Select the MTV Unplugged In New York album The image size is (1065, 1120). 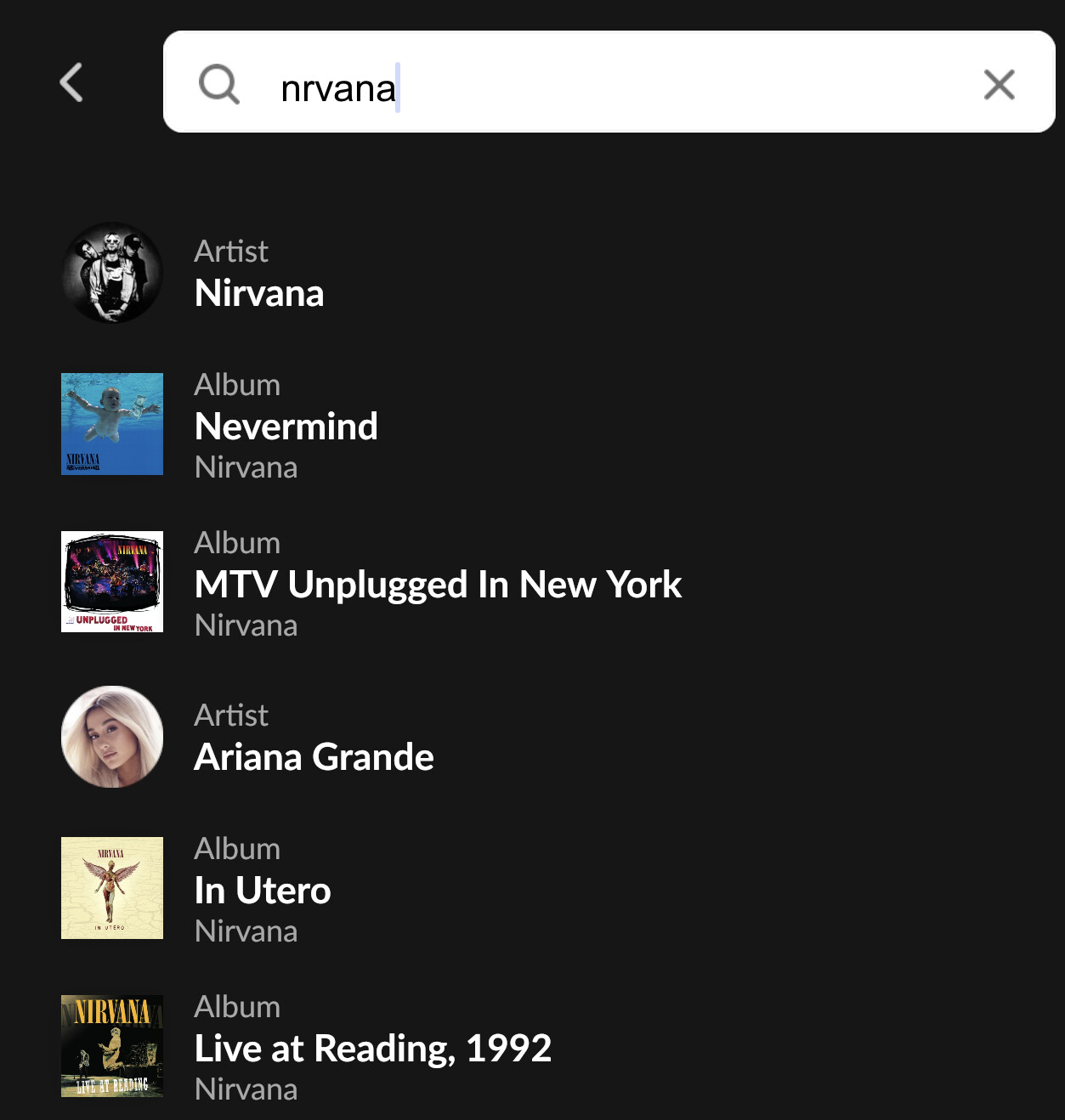[x=437, y=584]
